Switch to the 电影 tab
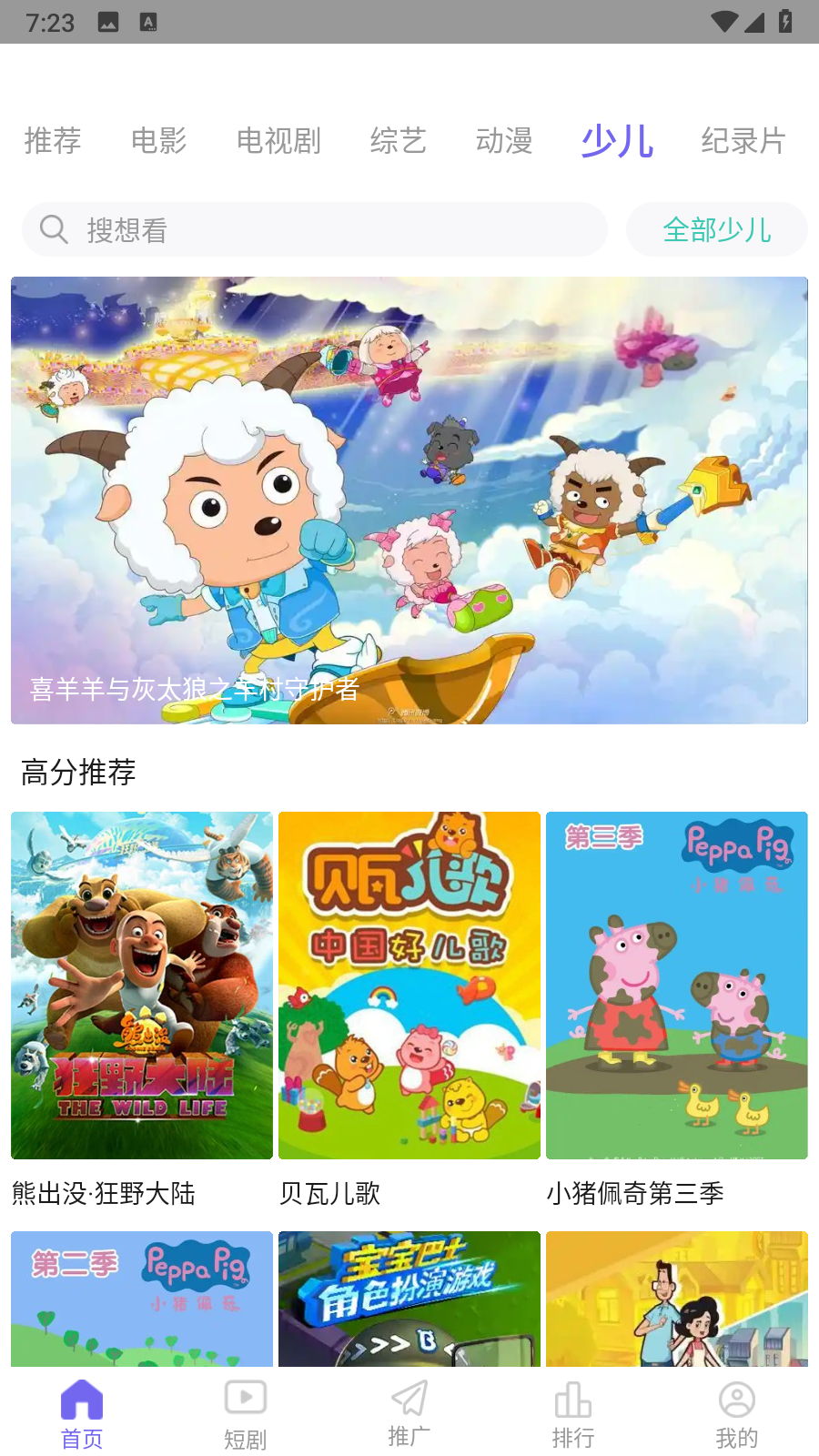This screenshot has width=819, height=1456. coord(159,141)
